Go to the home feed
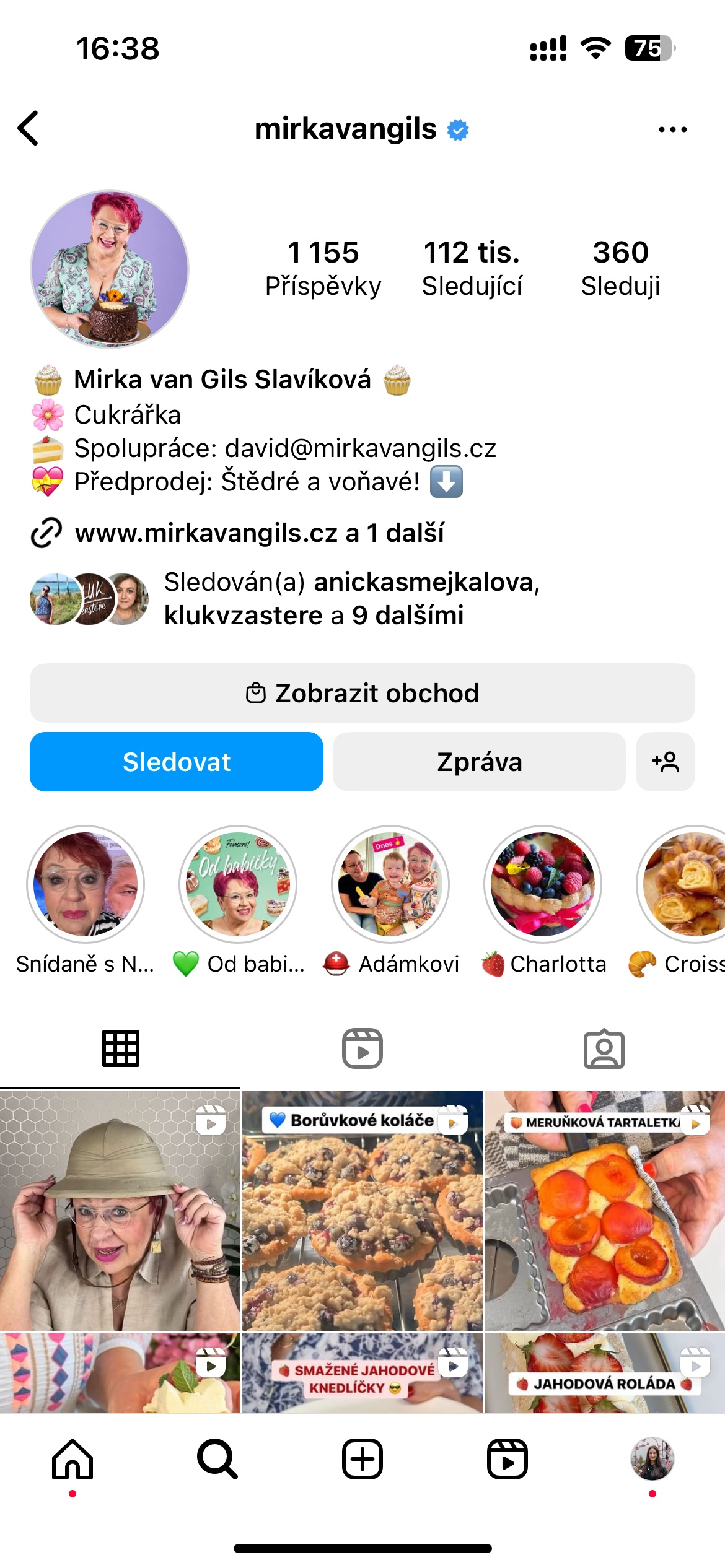Image resolution: width=725 pixels, height=1568 pixels. (72, 1459)
